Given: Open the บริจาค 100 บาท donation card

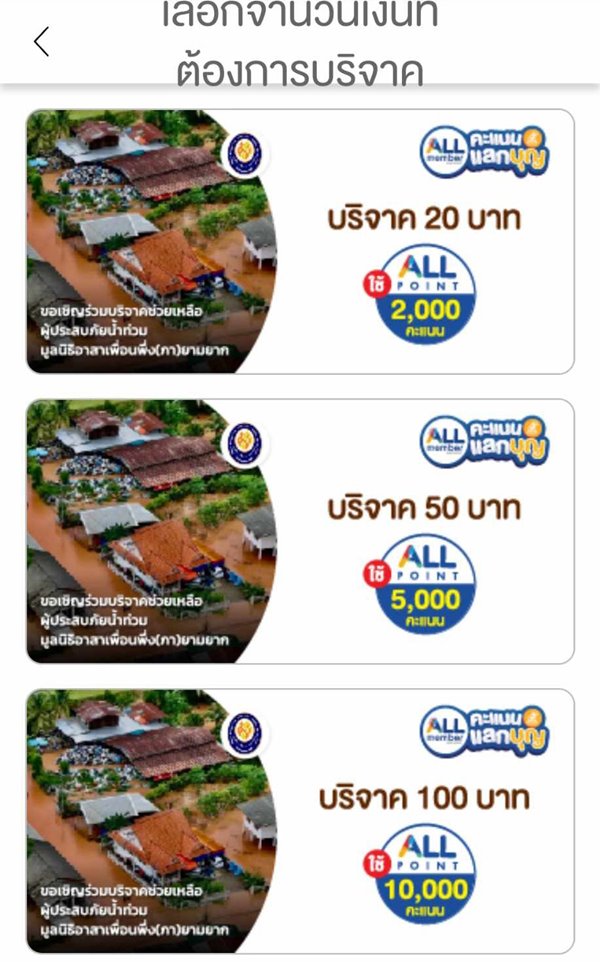Looking at the screenshot, I should pos(300,821).
